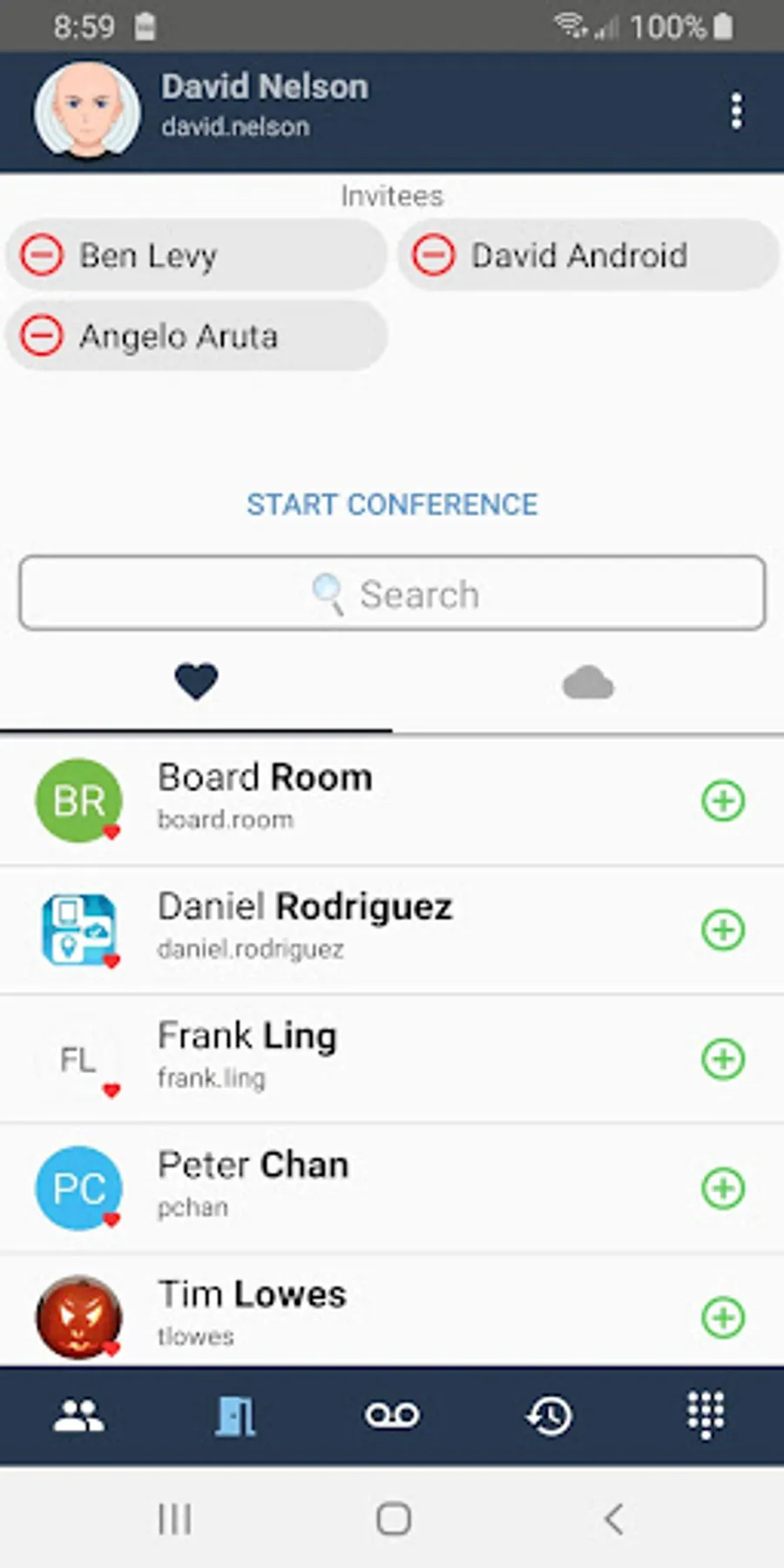Add Peter Chan to the conference

pyautogui.click(x=723, y=1188)
